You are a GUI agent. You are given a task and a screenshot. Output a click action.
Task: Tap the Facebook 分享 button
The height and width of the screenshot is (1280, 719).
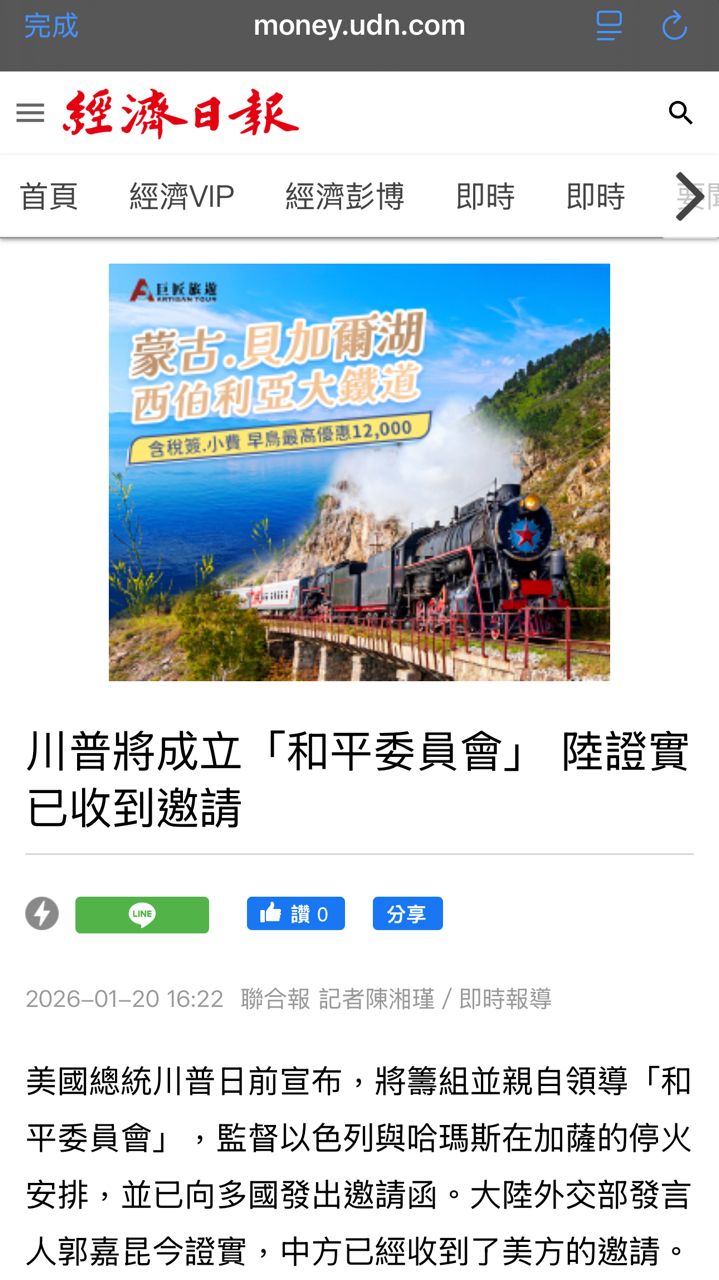click(x=407, y=914)
